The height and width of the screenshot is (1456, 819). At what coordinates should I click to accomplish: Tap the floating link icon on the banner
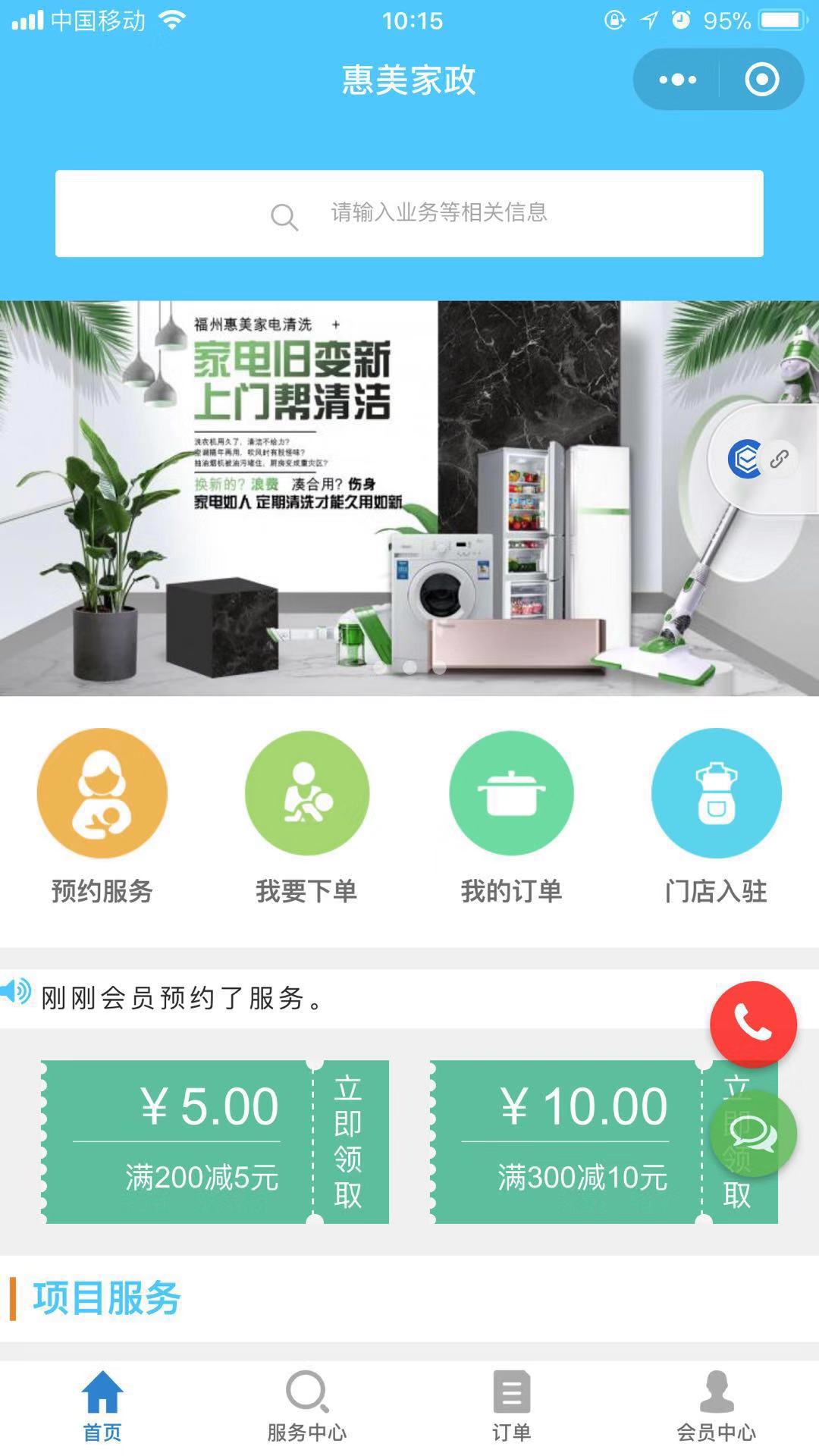click(x=779, y=459)
